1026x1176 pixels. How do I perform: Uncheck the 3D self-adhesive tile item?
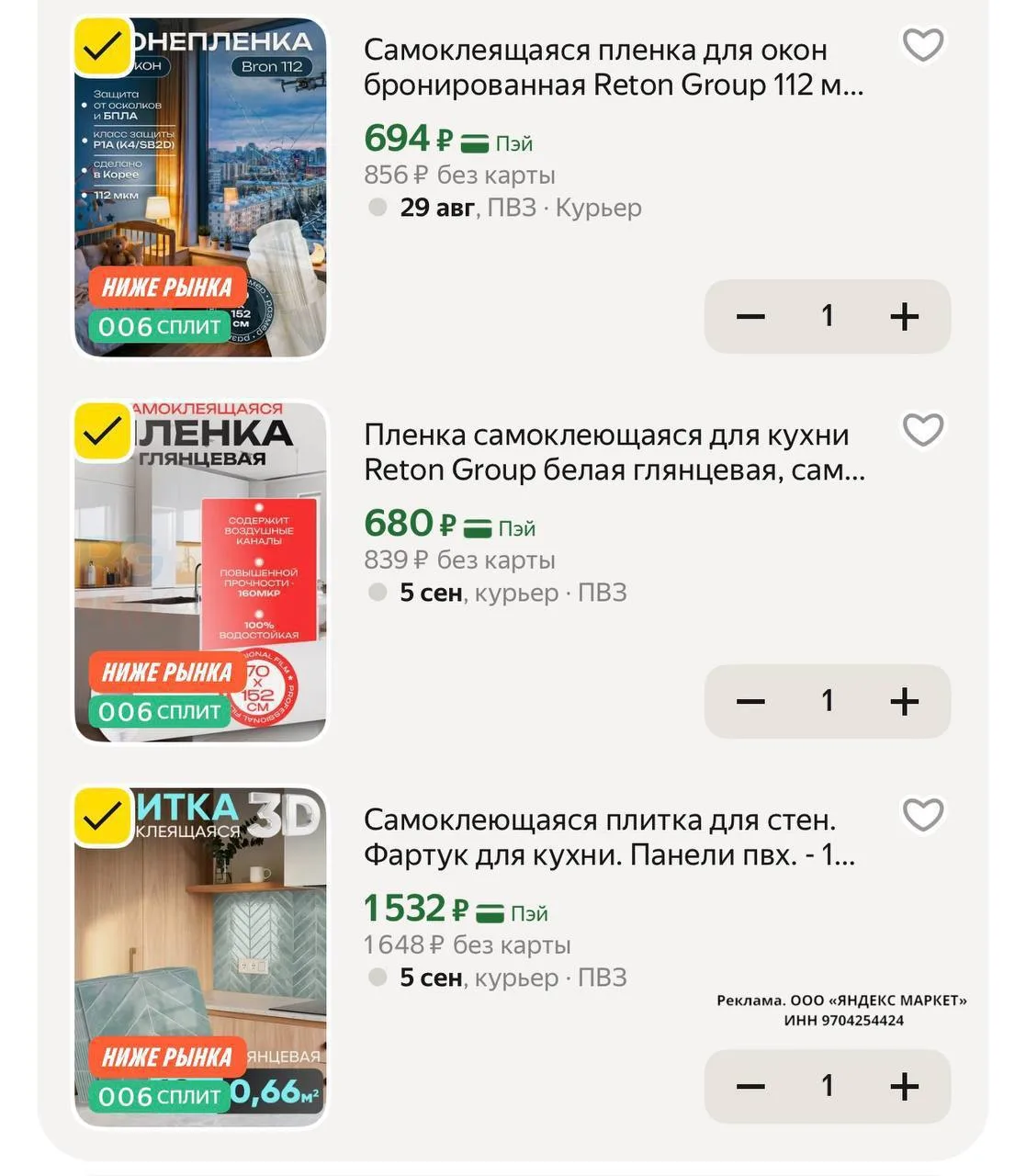coord(103,816)
